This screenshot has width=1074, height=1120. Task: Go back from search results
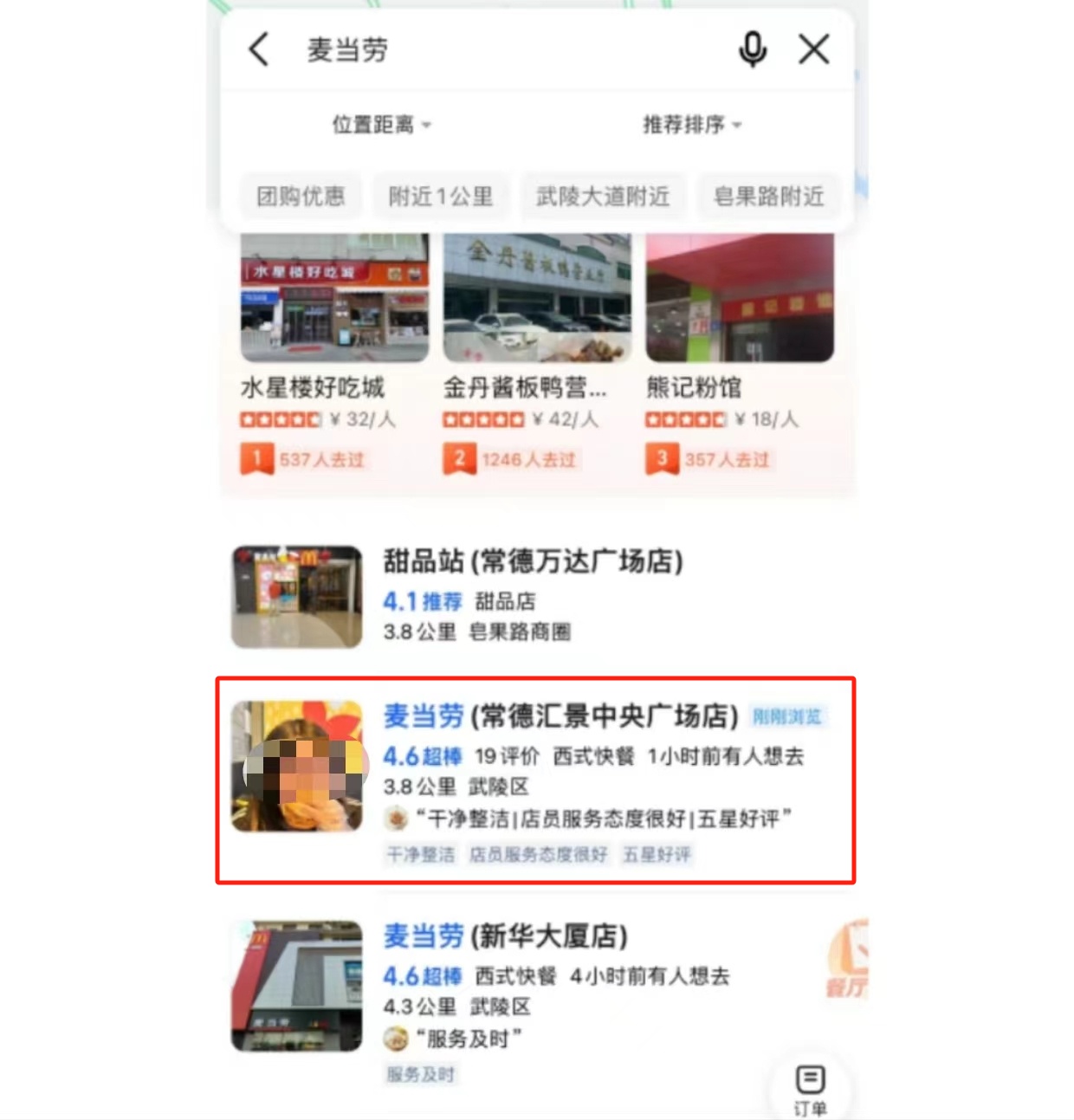pos(259,49)
